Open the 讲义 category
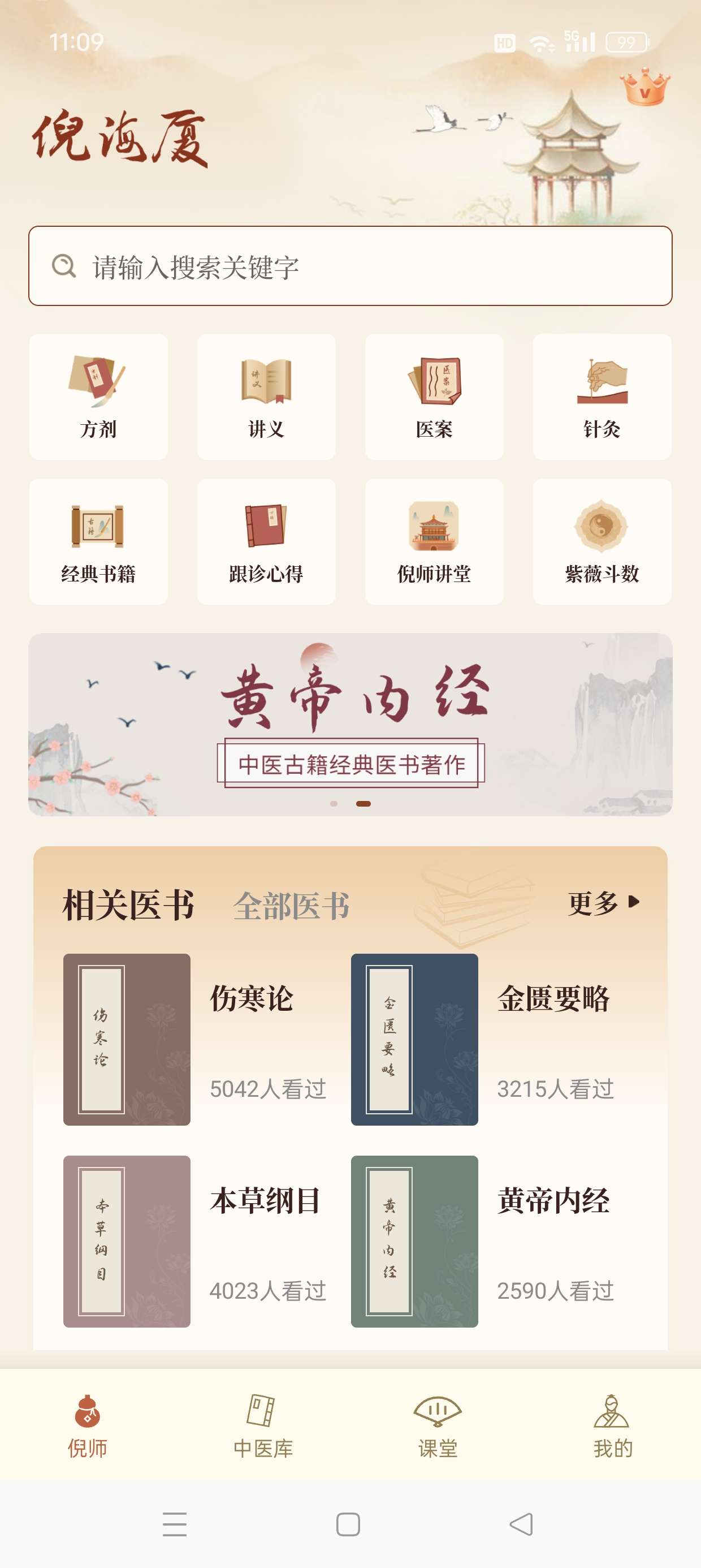Viewport: 701px width, 1568px height. pos(266,397)
